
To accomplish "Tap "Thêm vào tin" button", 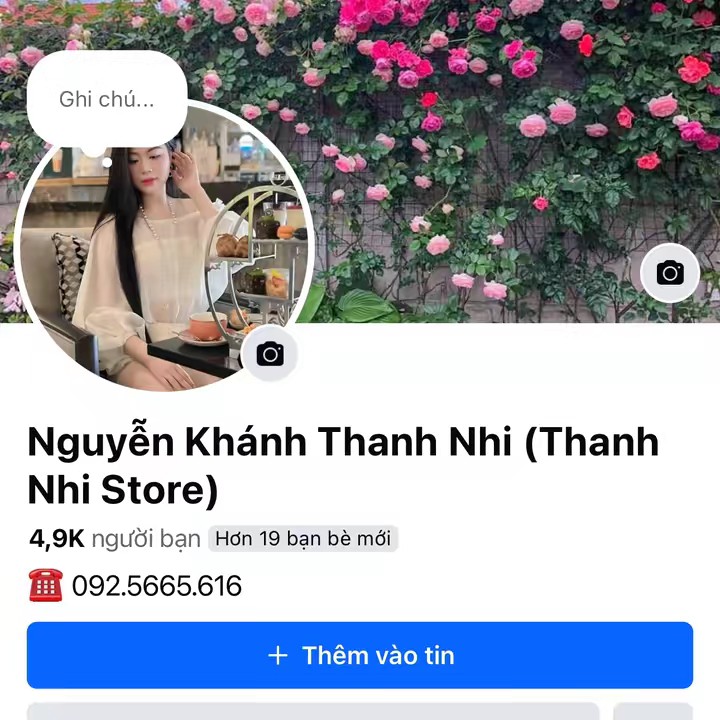I will [x=360, y=655].
